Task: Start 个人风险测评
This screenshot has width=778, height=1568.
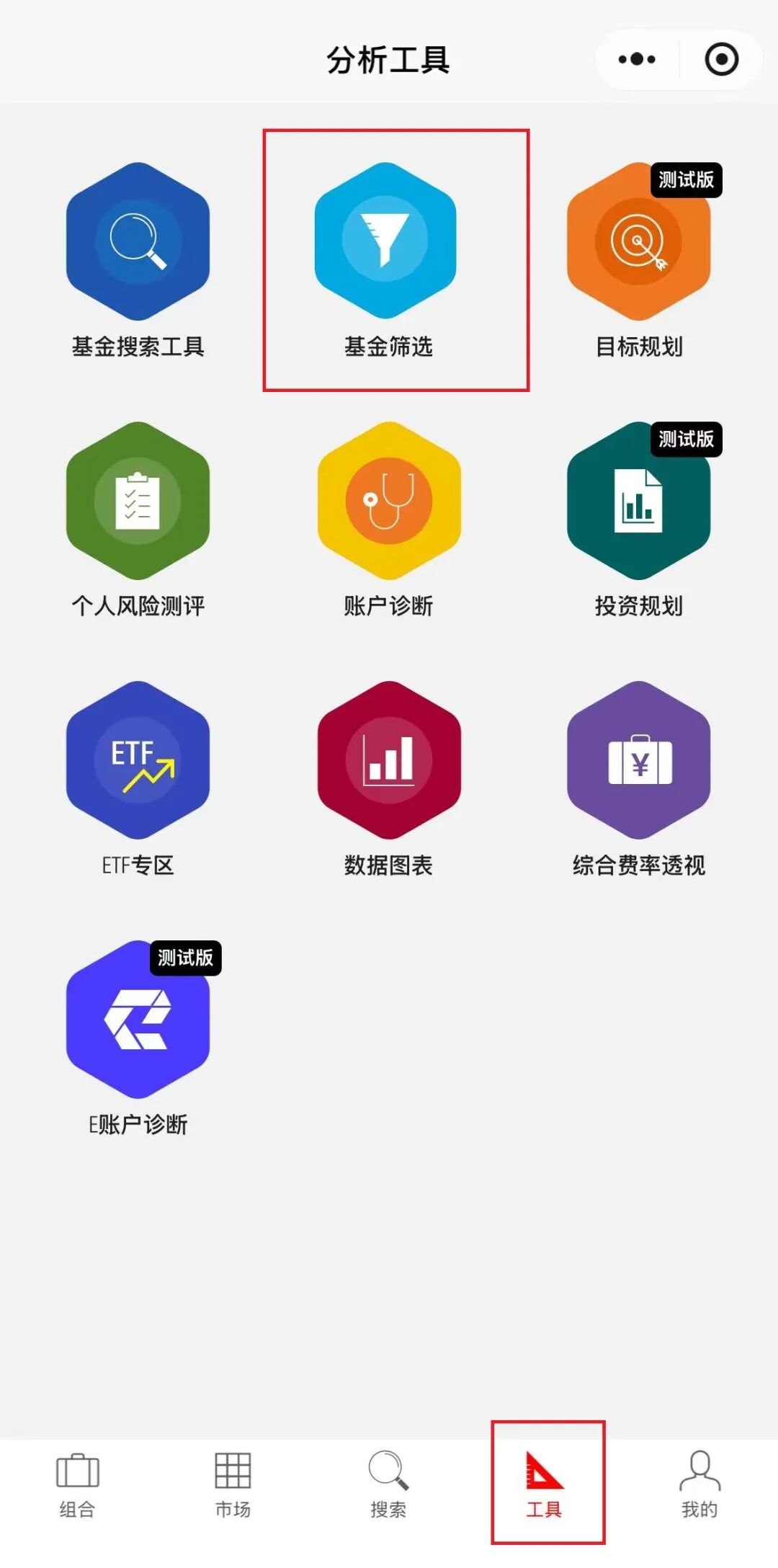Action: coord(138,520)
